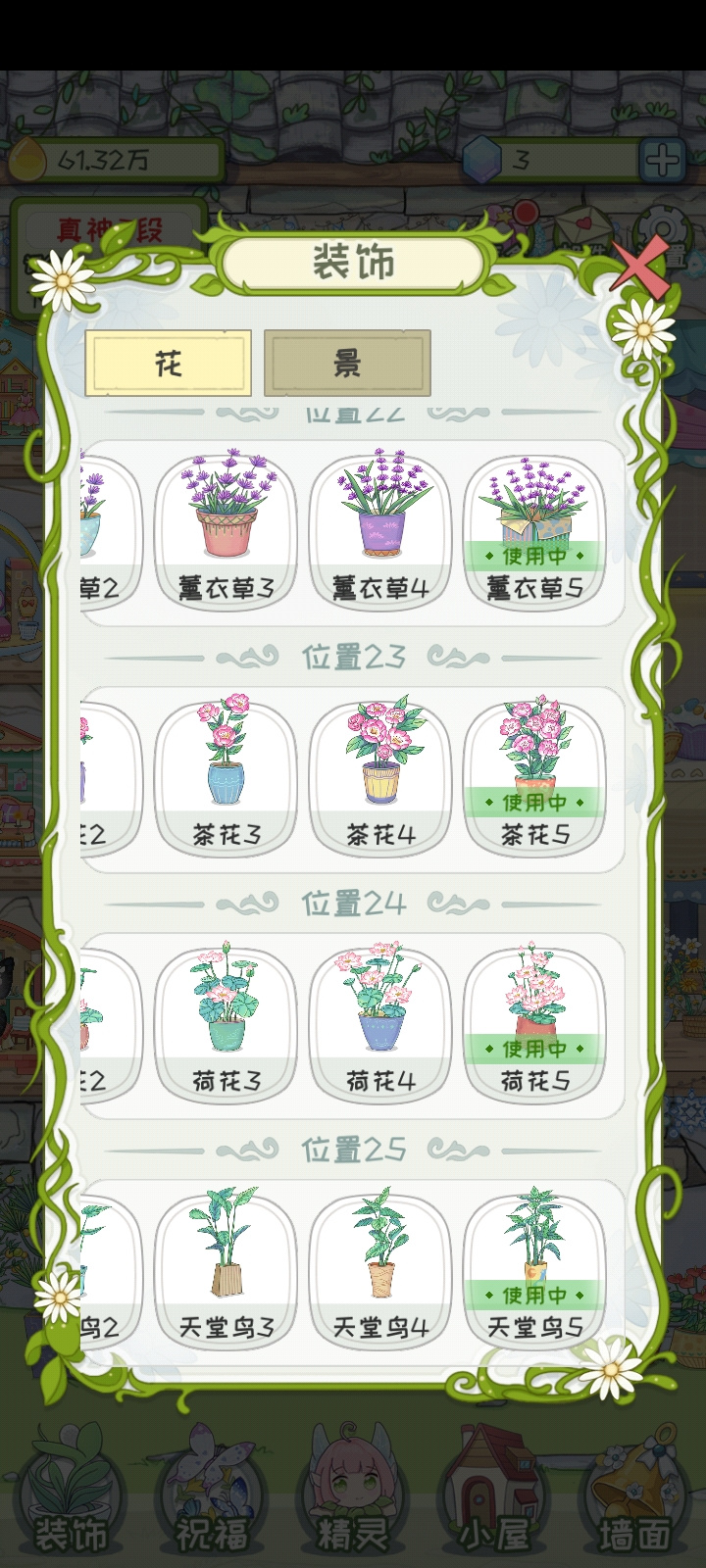Select the 天堂鸟5 plant
The height and width of the screenshot is (1568, 706).
pyautogui.click(x=534, y=1270)
